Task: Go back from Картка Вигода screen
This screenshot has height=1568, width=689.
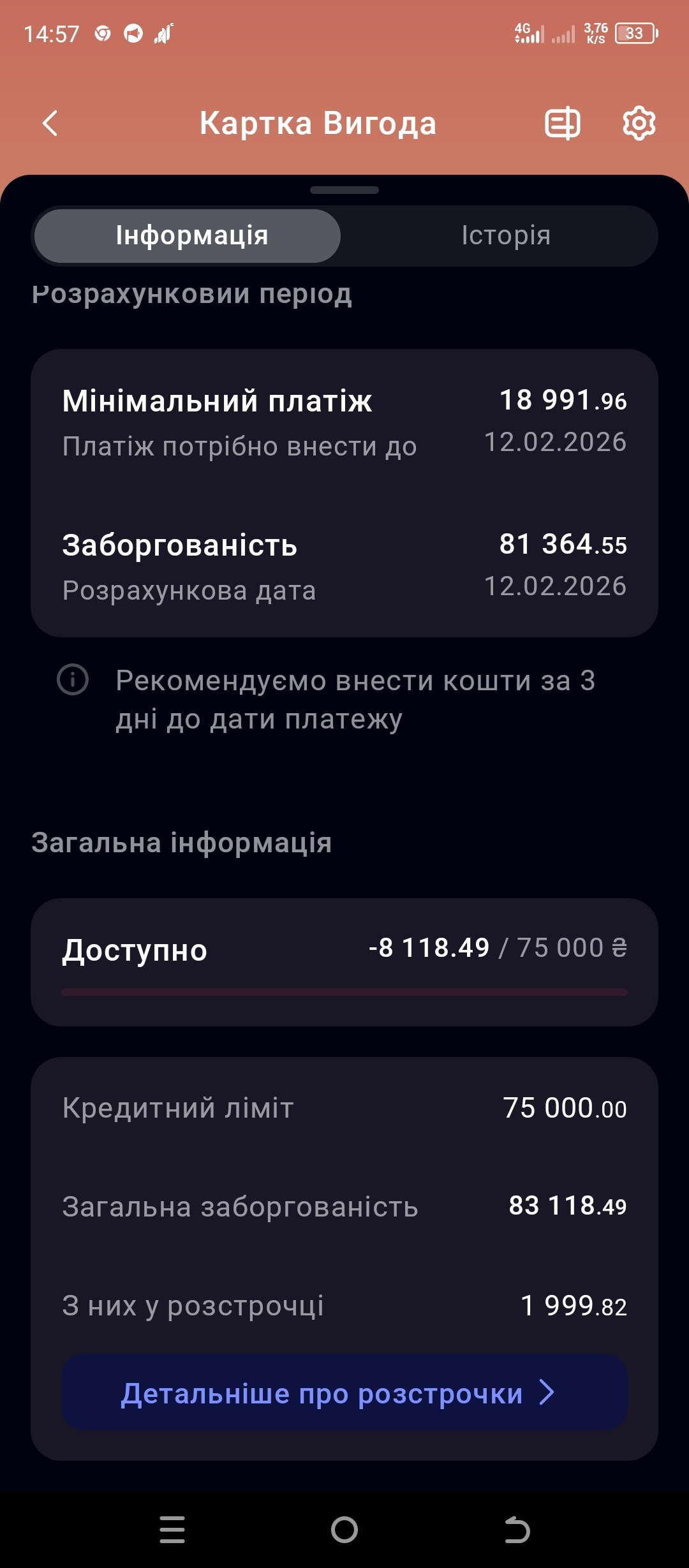Action: 50,123
